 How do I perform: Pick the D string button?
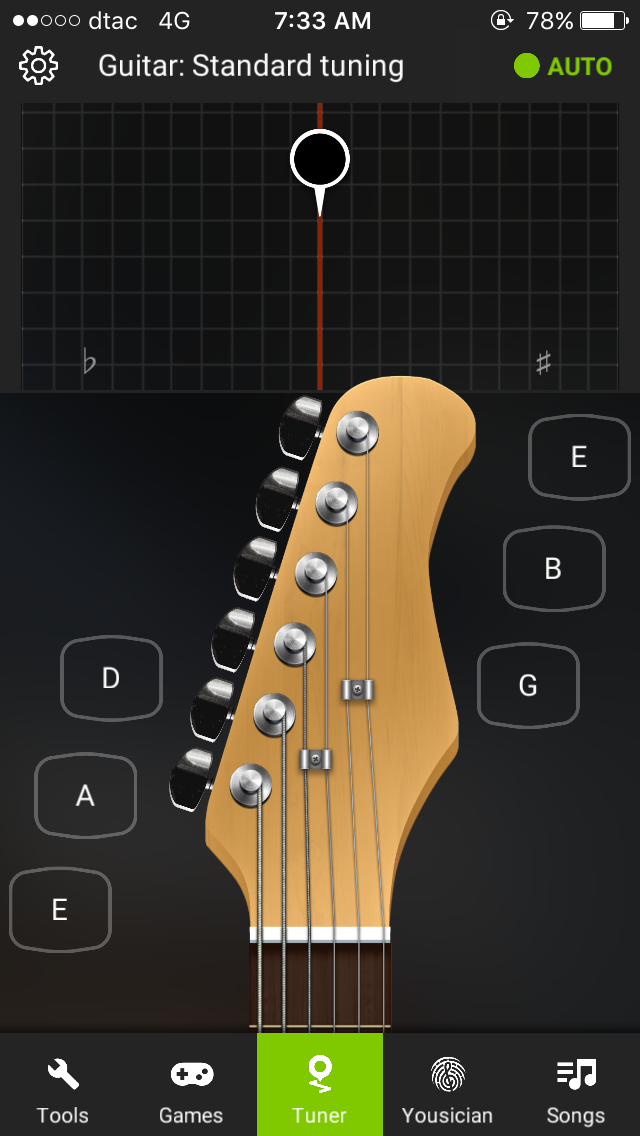[111, 678]
